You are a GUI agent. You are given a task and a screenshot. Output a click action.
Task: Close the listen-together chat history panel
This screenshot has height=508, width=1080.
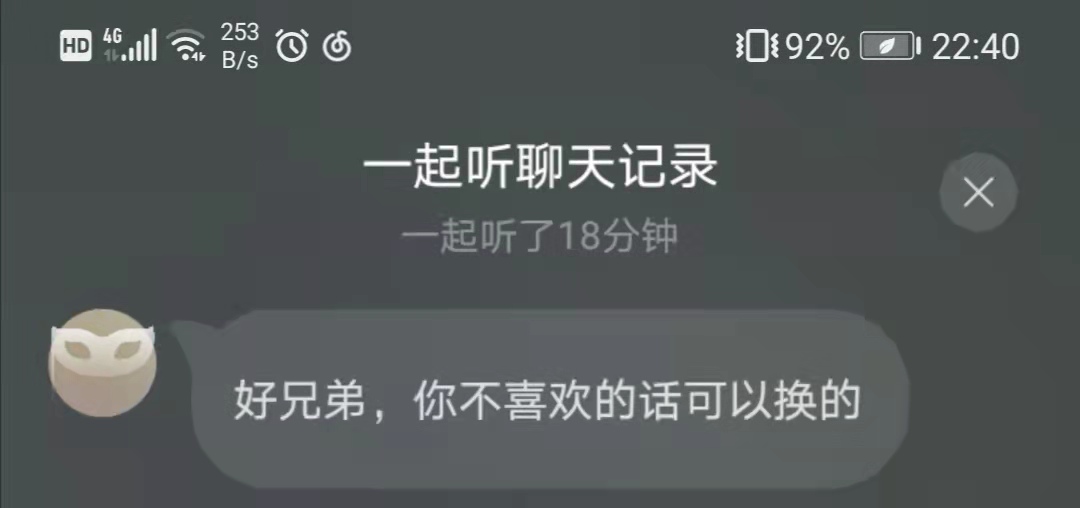coord(977,192)
